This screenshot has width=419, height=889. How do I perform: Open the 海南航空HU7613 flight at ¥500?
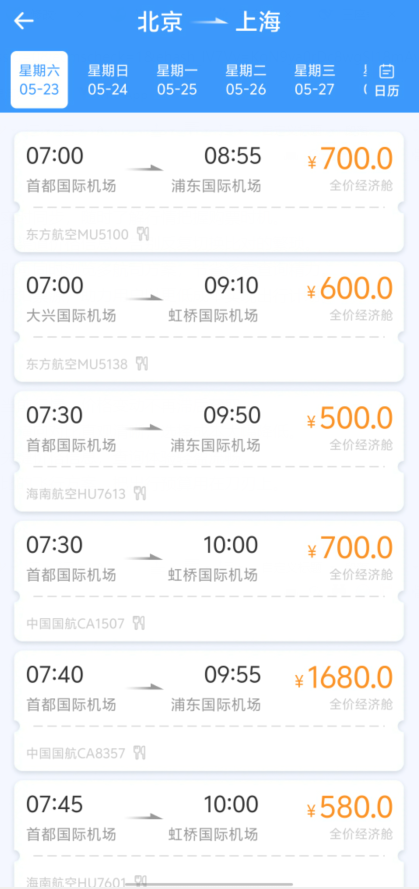pyautogui.click(x=209, y=451)
